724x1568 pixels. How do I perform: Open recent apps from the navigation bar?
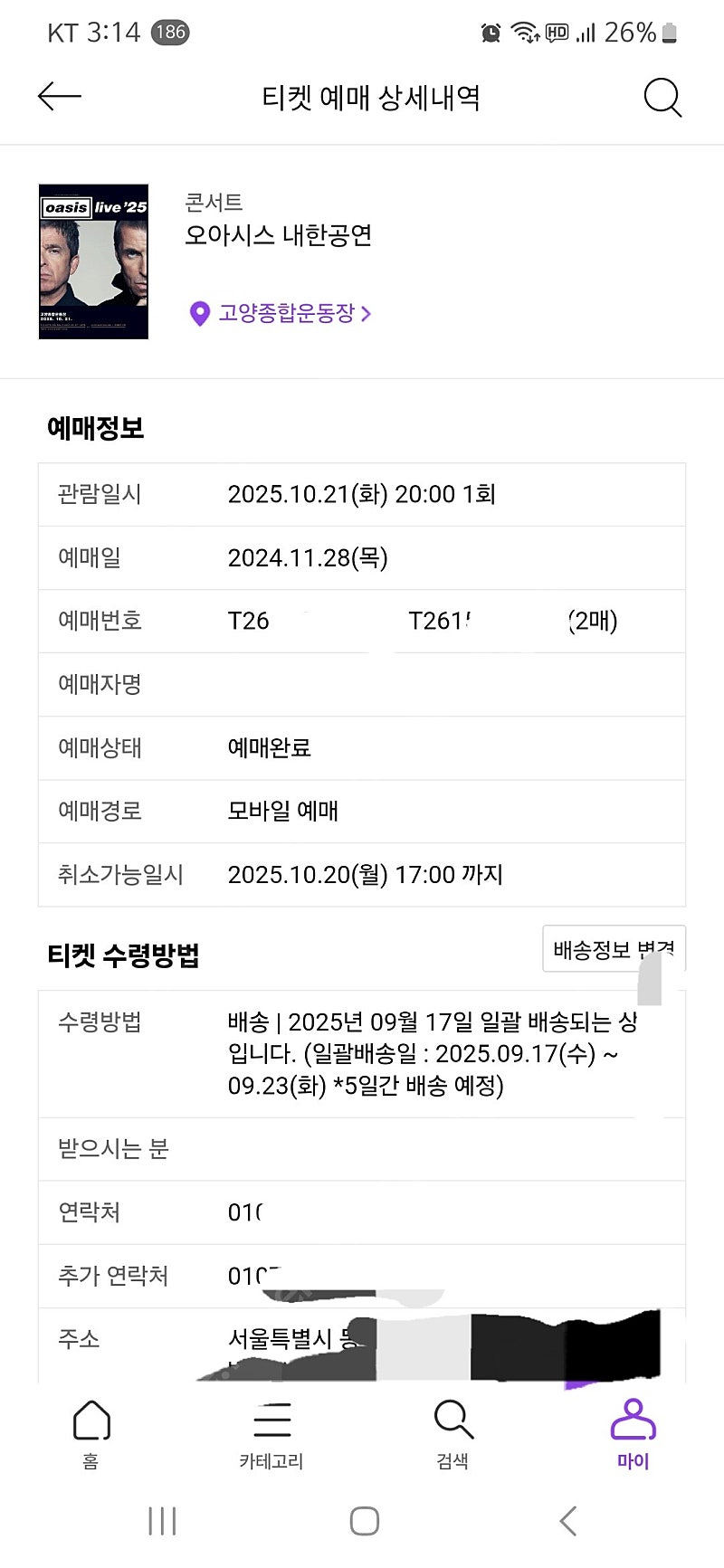[x=162, y=1521]
